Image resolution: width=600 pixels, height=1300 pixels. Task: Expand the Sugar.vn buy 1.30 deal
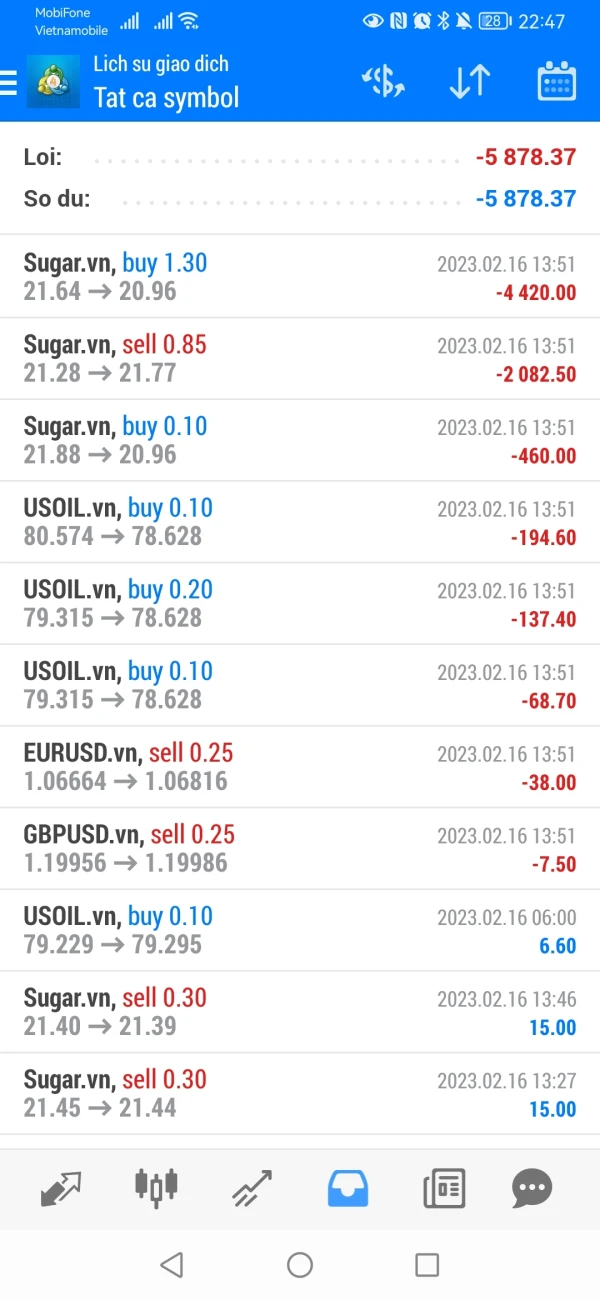[300, 277]
